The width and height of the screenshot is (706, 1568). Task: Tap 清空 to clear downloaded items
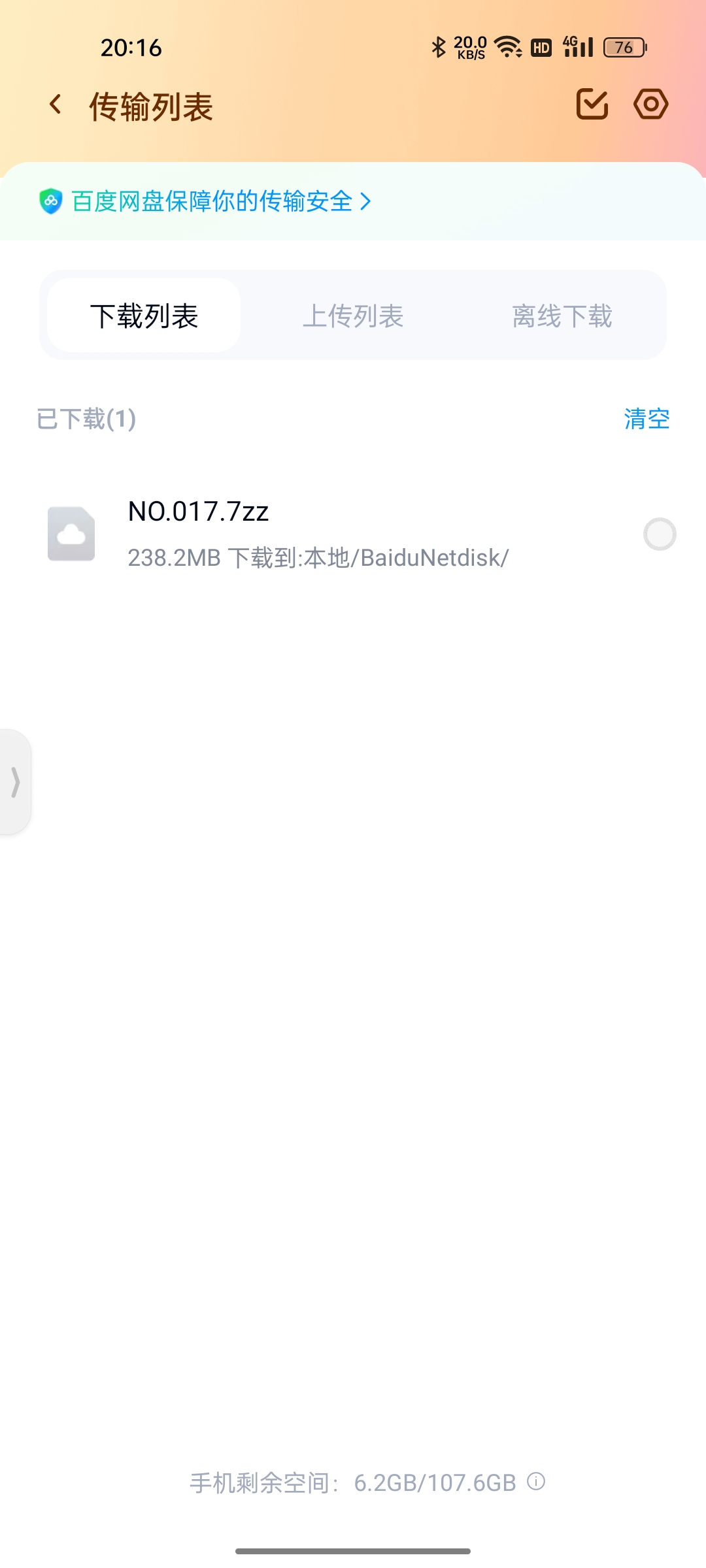tap(647, 419)
